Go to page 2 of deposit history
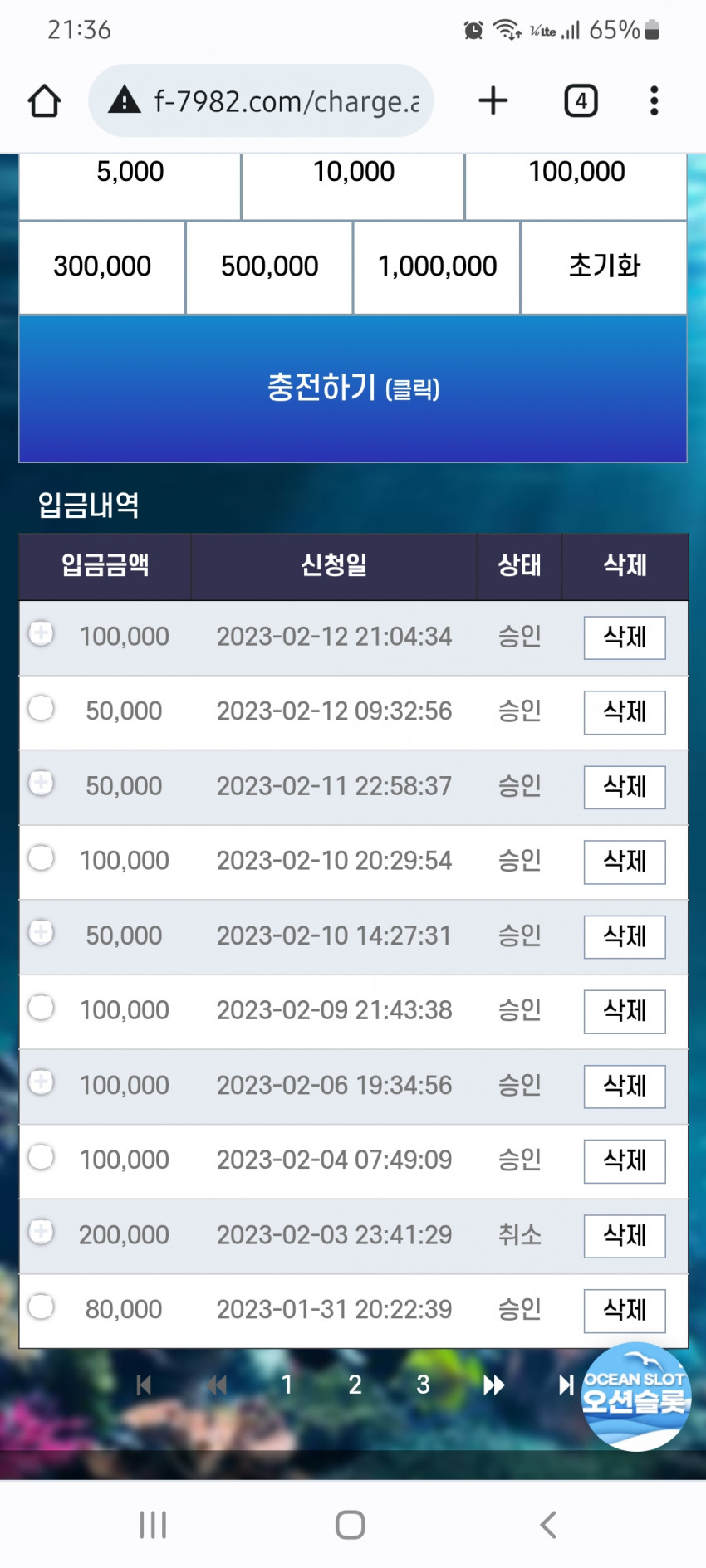This screenshot has width=706, height=1568. pos(355,1385)
